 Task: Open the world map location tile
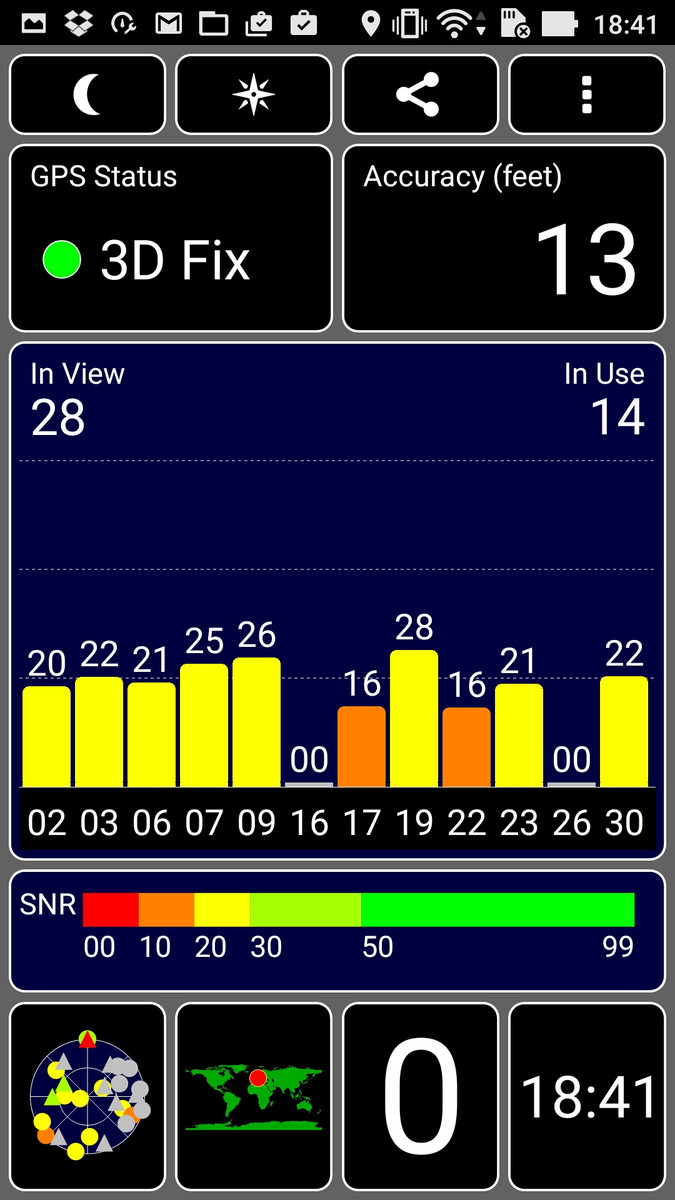tap(253, 1097)
